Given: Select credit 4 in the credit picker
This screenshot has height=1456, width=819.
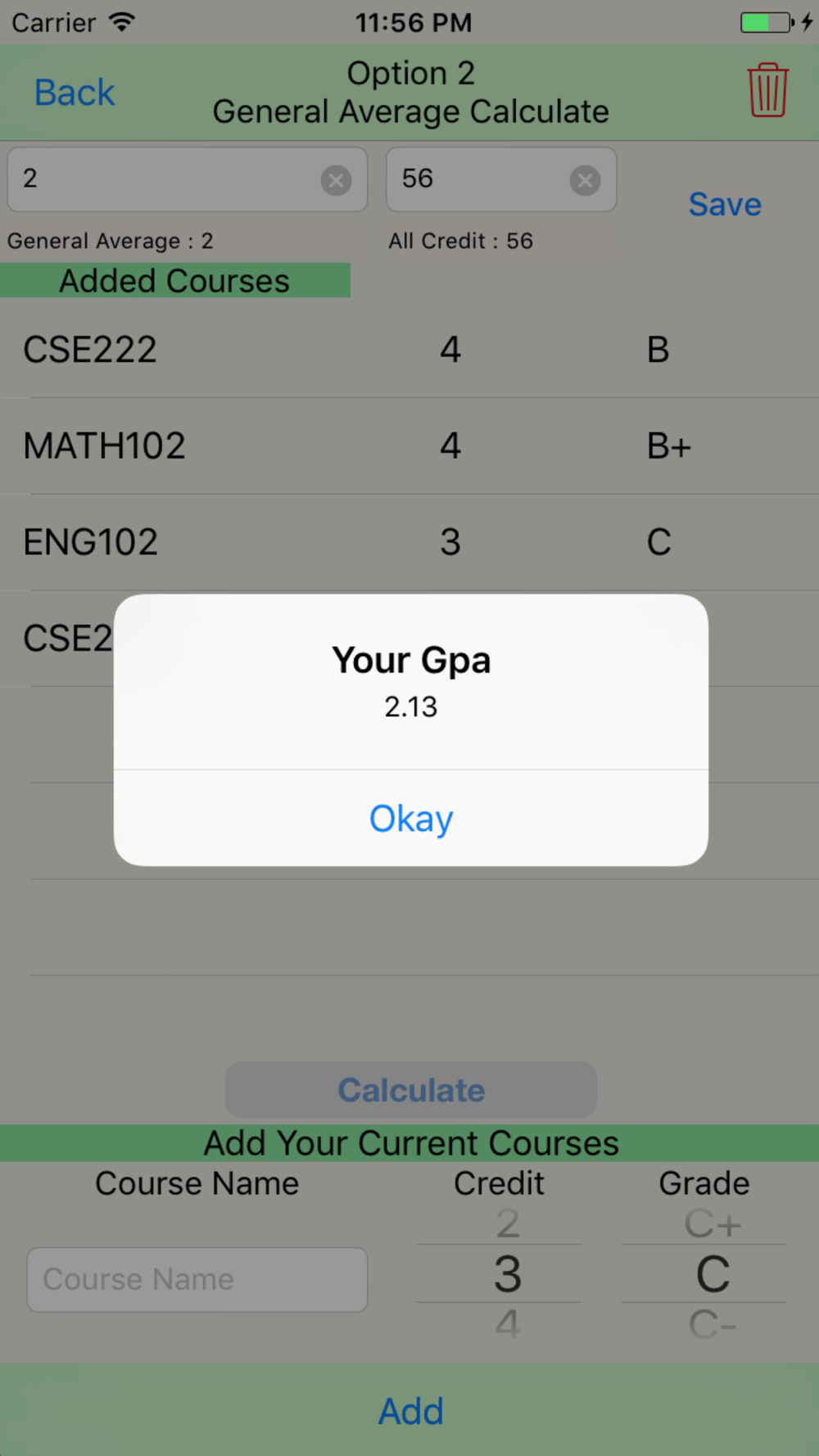Looking at the screenshot, I should click(x=507, y=1324).
